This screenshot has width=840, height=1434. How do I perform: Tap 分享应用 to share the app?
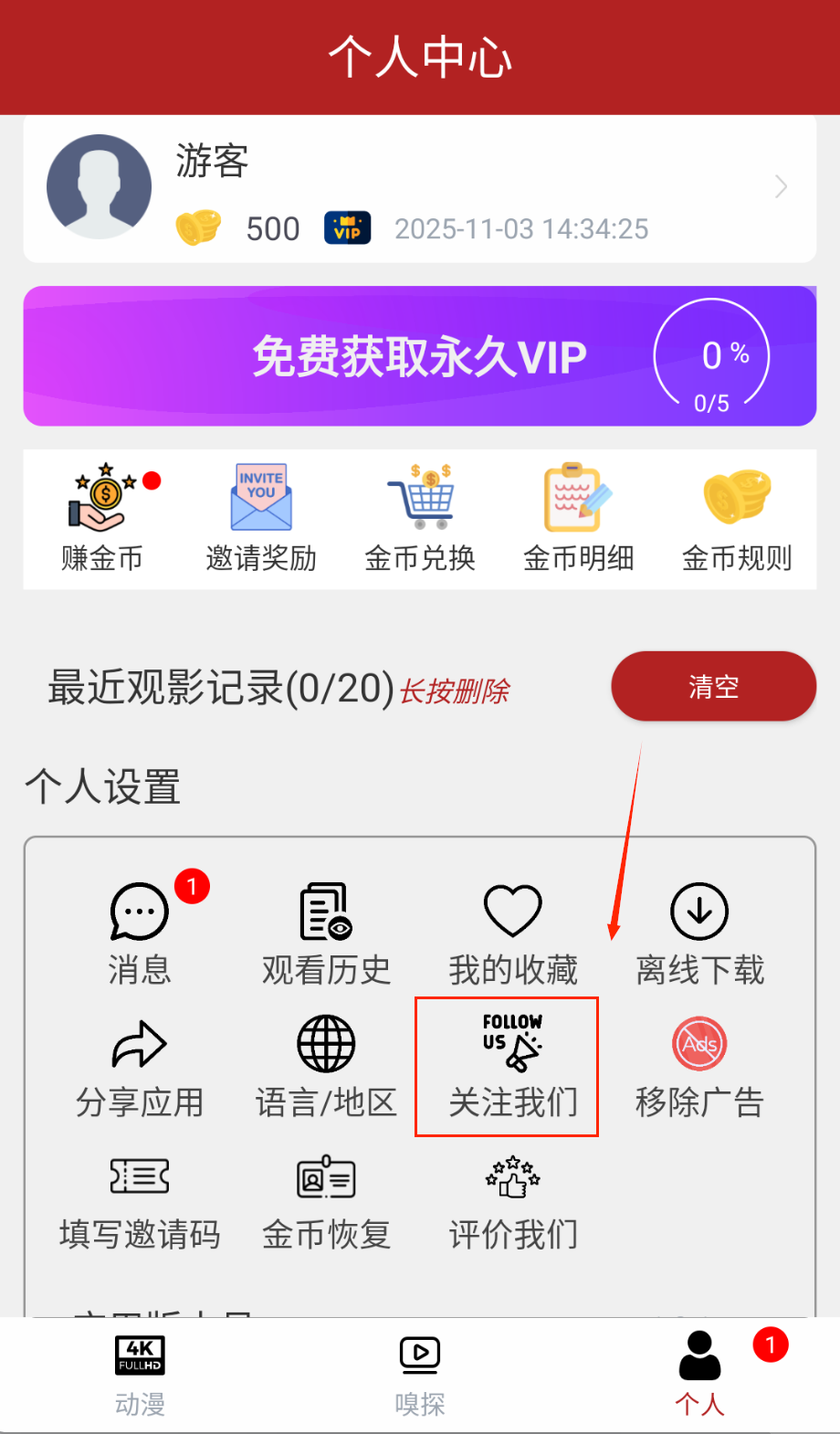[140, 1067]
